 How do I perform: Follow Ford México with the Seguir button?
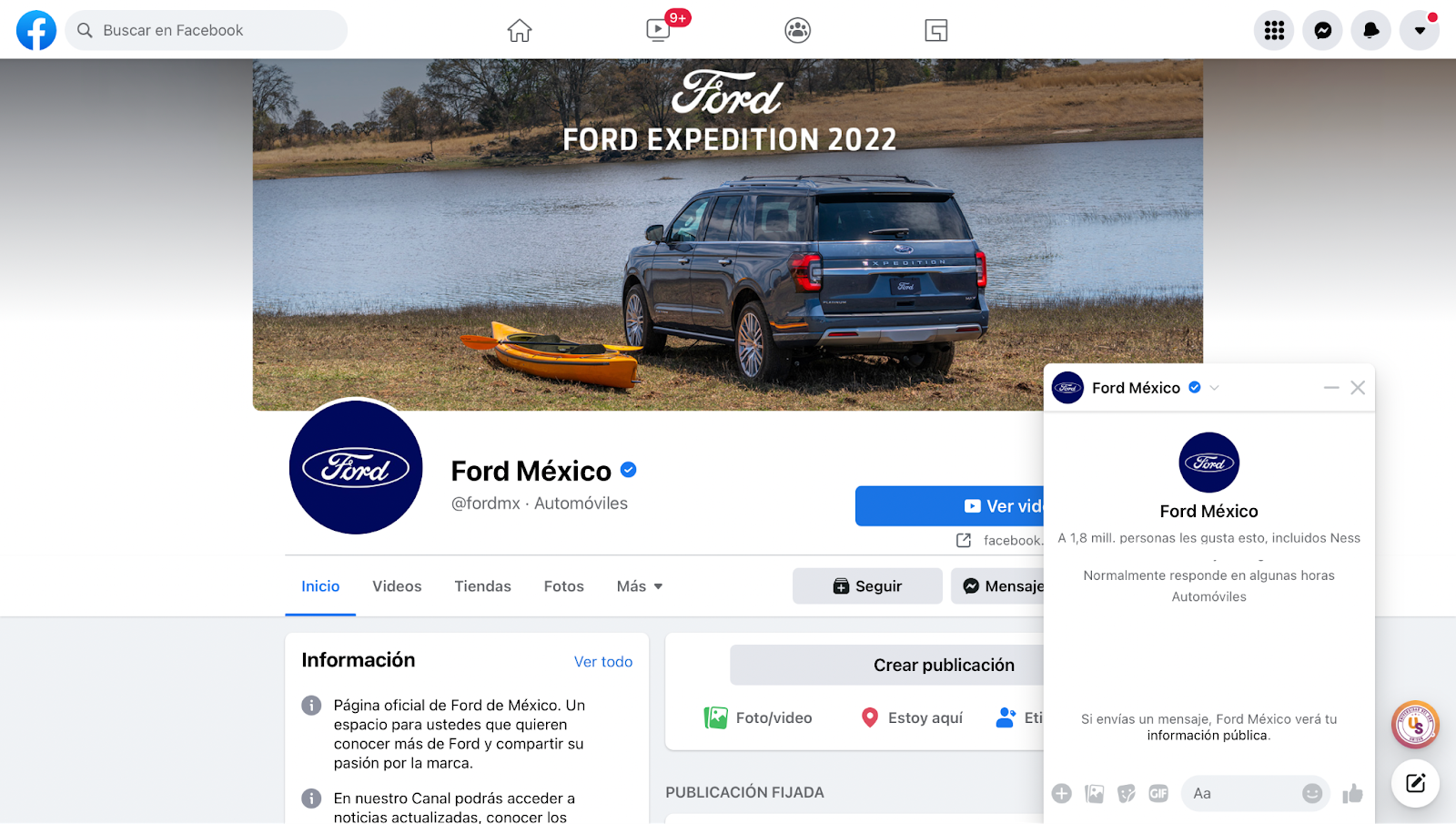tap(867, 586)
